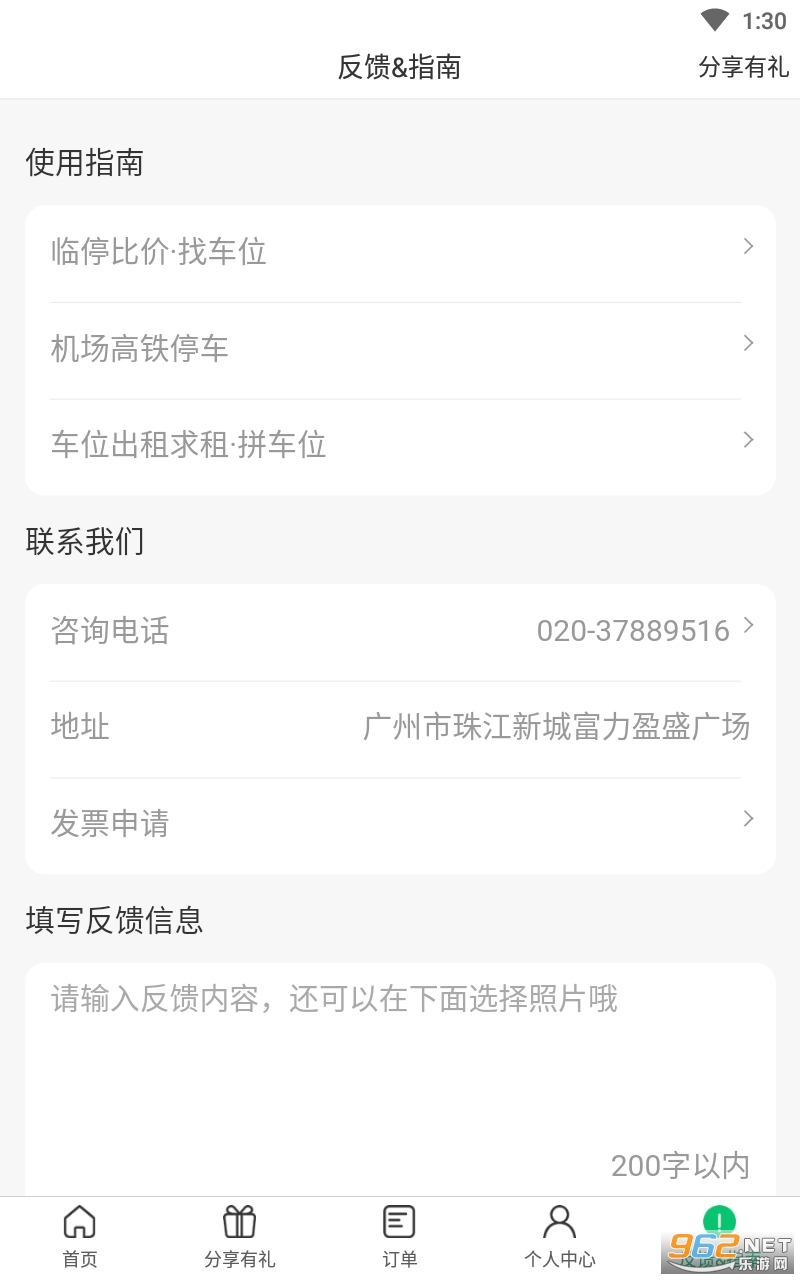The image size is (800, 1280).
Task: Open the 临停比价·找车位 guide
Action: click(x=400, y=252)
